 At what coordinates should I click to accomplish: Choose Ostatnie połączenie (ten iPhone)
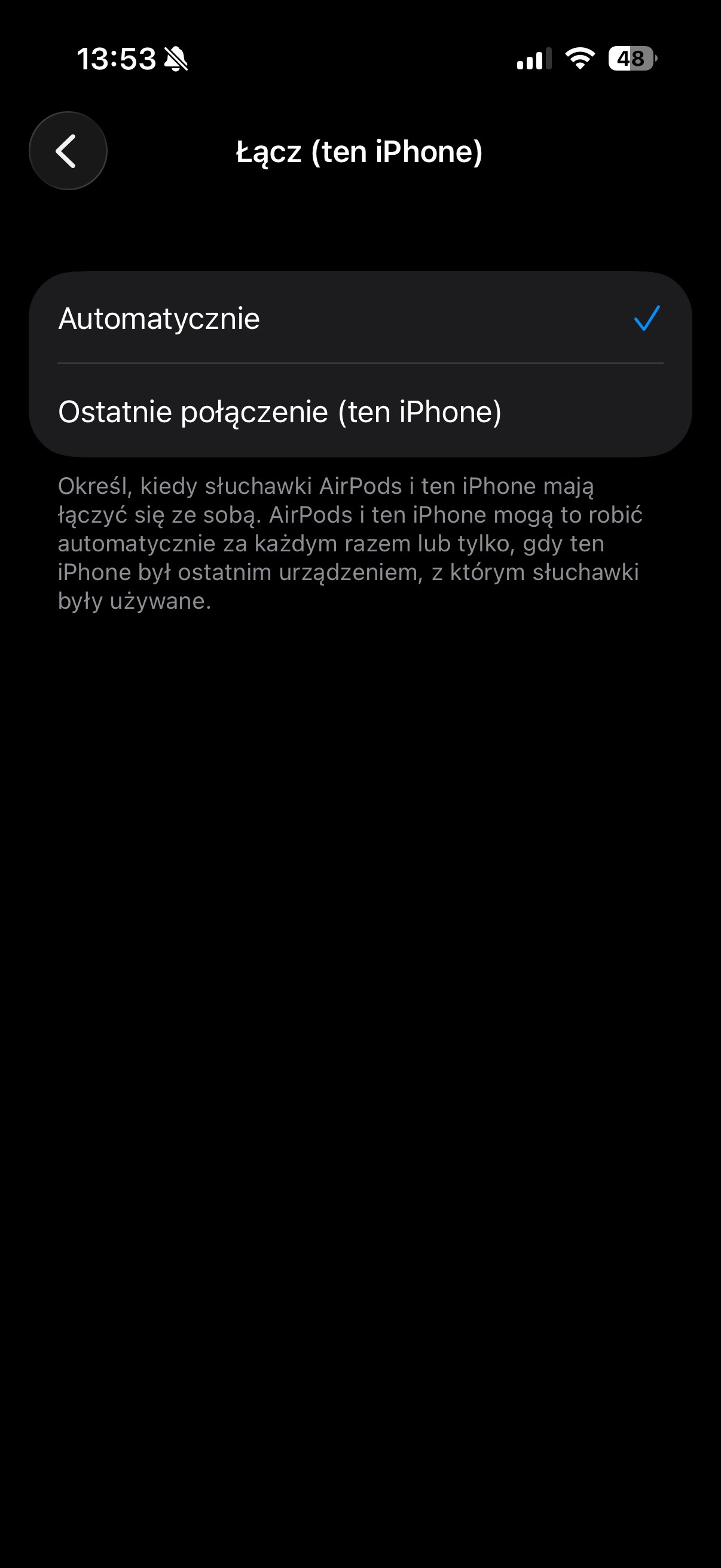click(359, 411)
